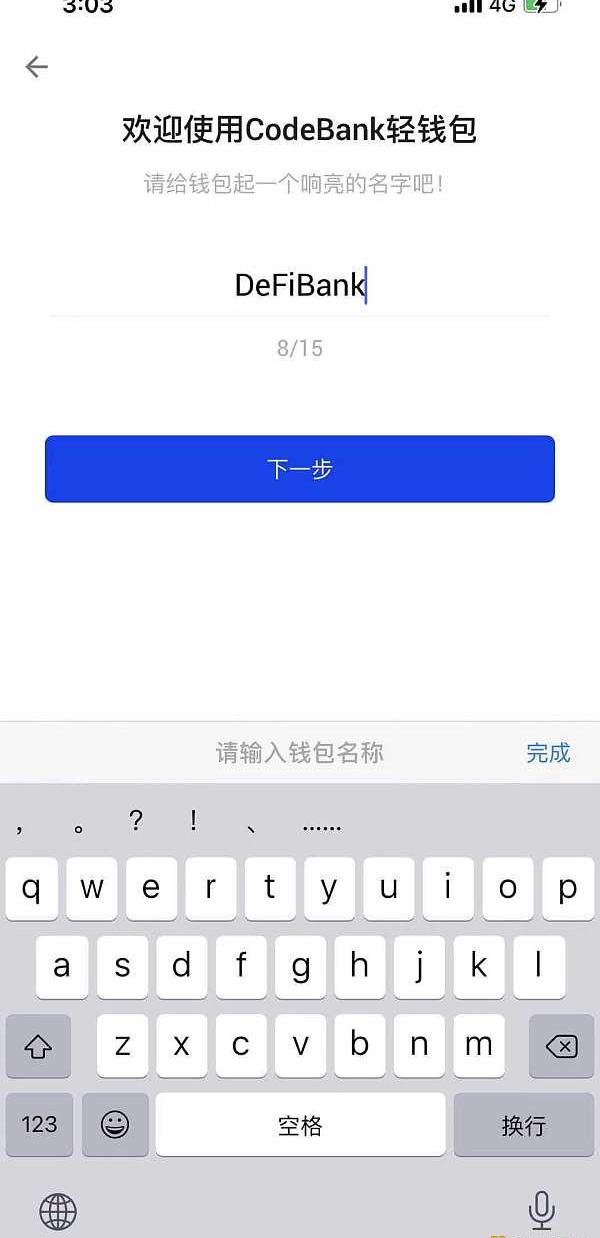Tap the wallet name field showing DeFiBank
The width and height of the screenshot is (600, 1238).
pos(300,285)
